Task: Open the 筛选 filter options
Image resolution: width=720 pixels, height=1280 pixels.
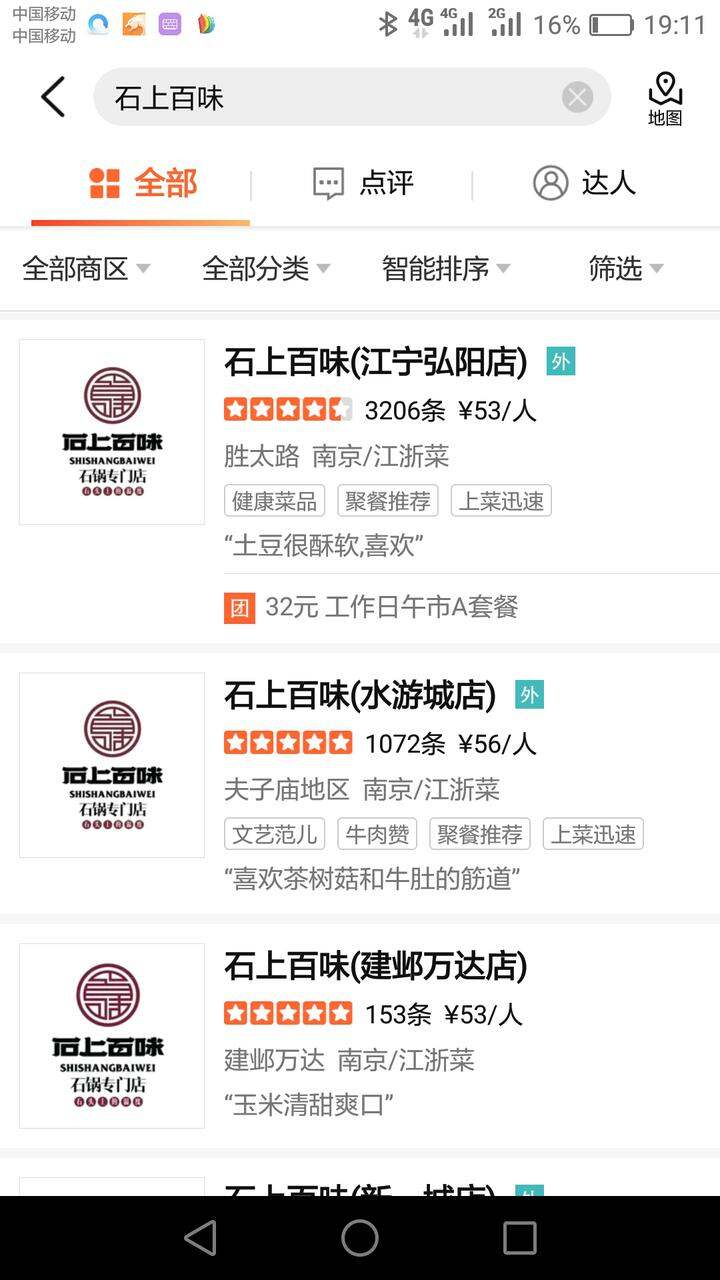Action: [x=626, y=268]
